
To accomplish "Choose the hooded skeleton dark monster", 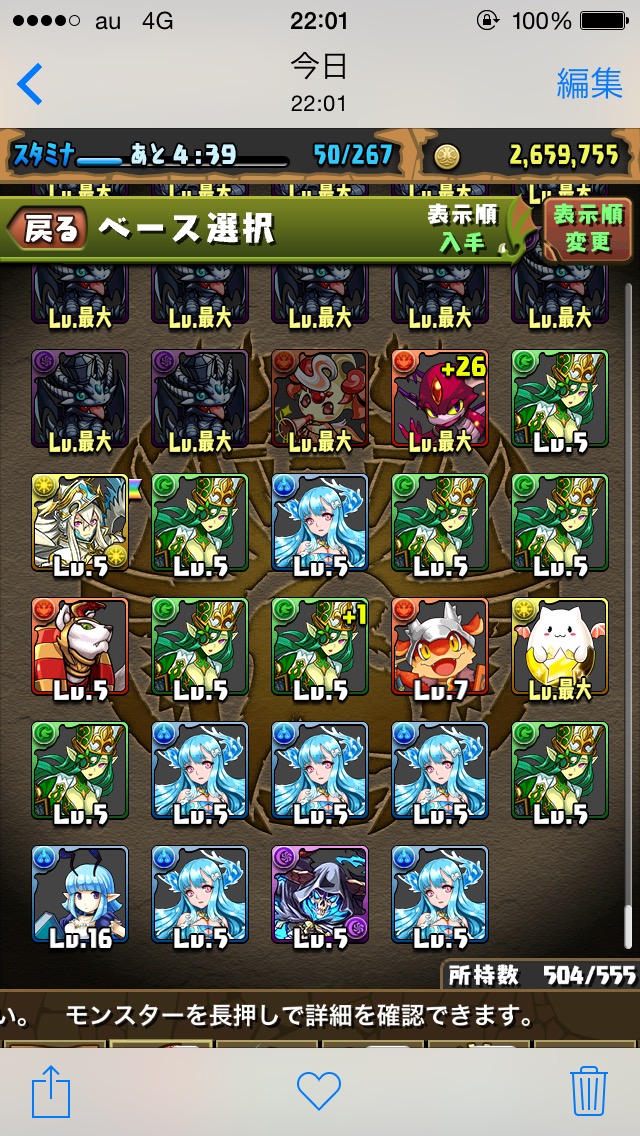I will pyautogui.click(x=320, y=895).
